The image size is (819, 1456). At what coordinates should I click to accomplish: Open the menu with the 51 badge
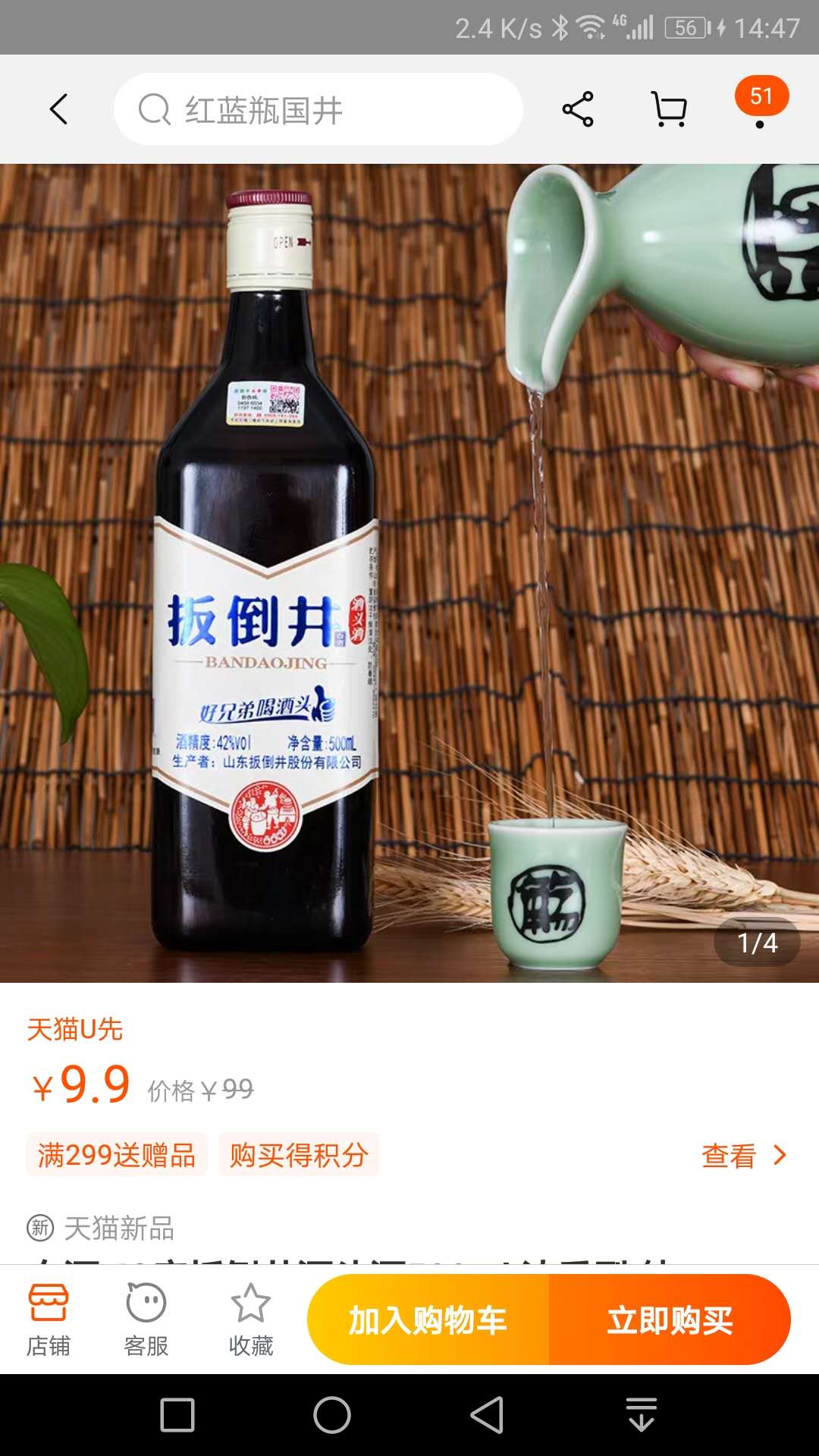pos(761,105)
